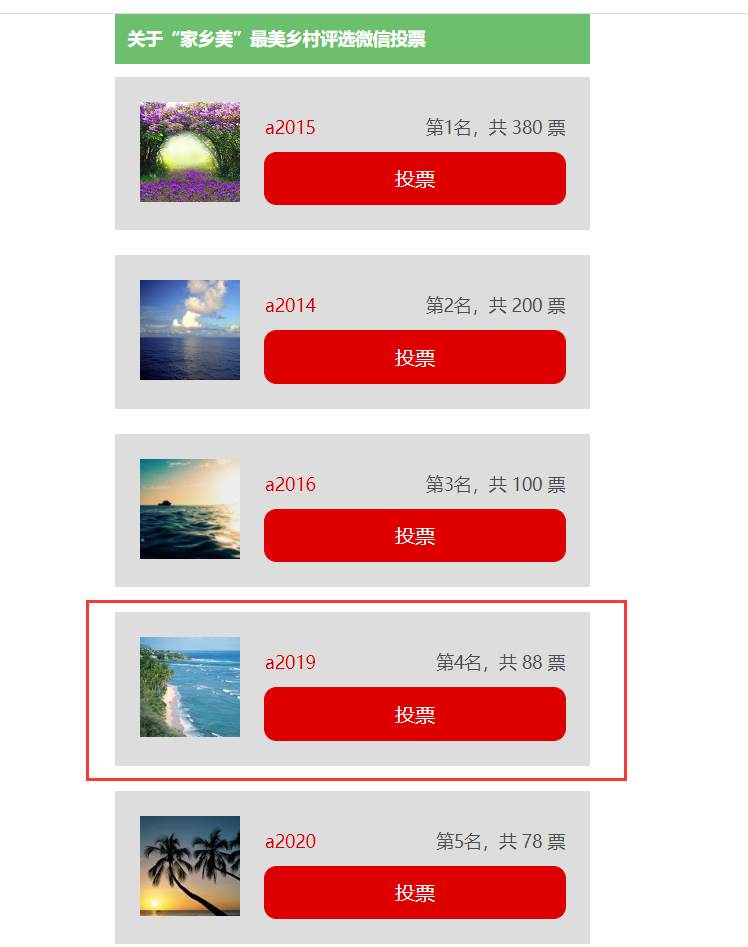The height and width of the screenshot is (947, 748).
Task: Cast a vote for a2016
Action: click(414, 535)
